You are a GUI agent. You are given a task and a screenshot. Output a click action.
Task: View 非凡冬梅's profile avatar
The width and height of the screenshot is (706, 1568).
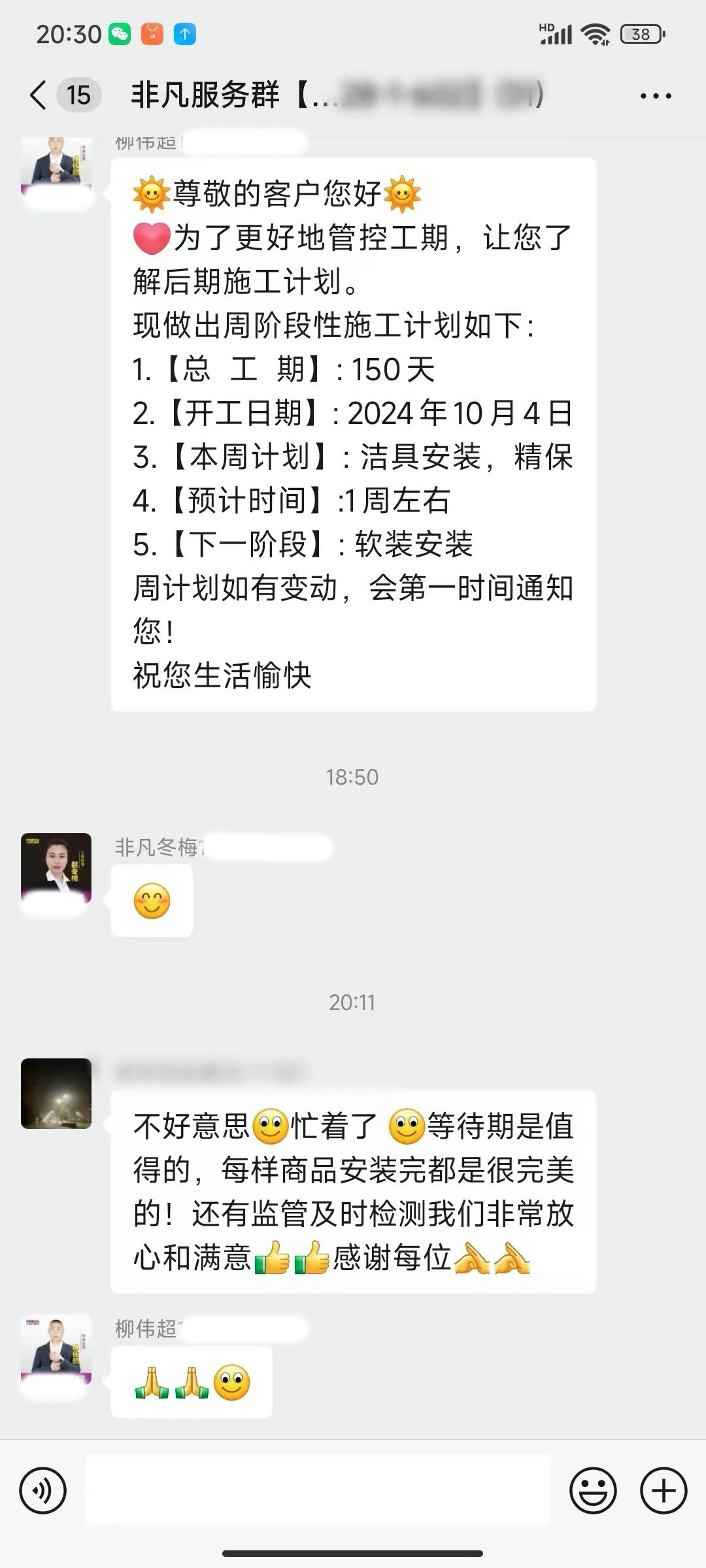(x=56, y=868)
